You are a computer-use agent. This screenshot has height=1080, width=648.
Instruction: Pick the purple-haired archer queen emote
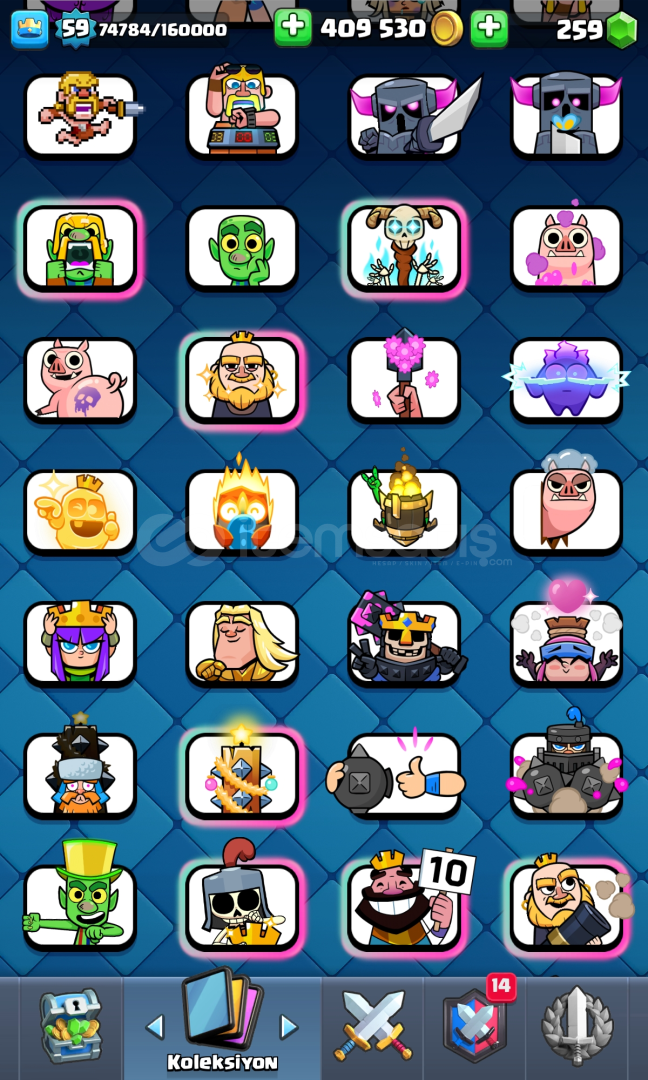point(80,644)
